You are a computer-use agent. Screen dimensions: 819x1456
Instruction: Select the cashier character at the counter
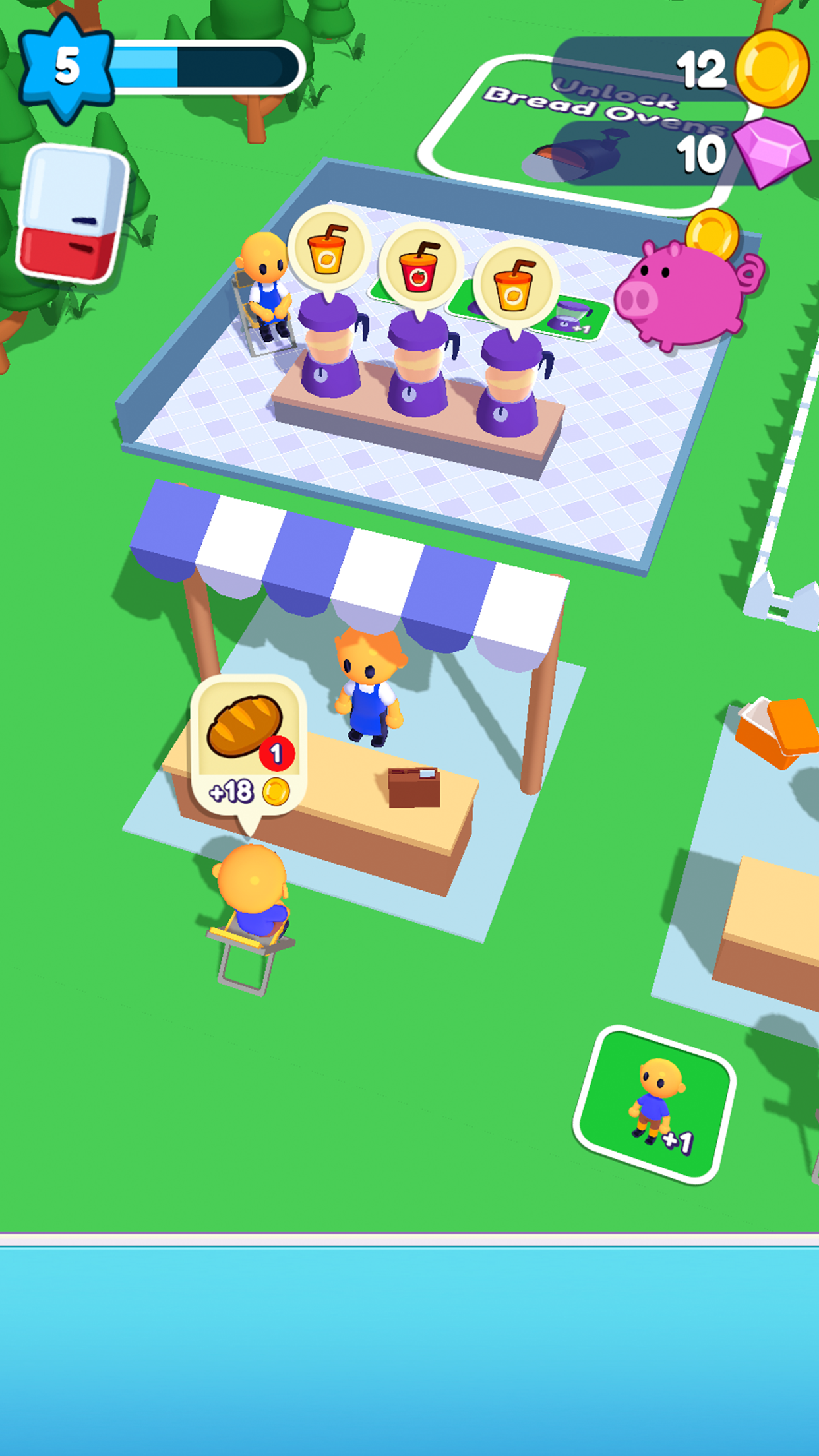point(367,689)
